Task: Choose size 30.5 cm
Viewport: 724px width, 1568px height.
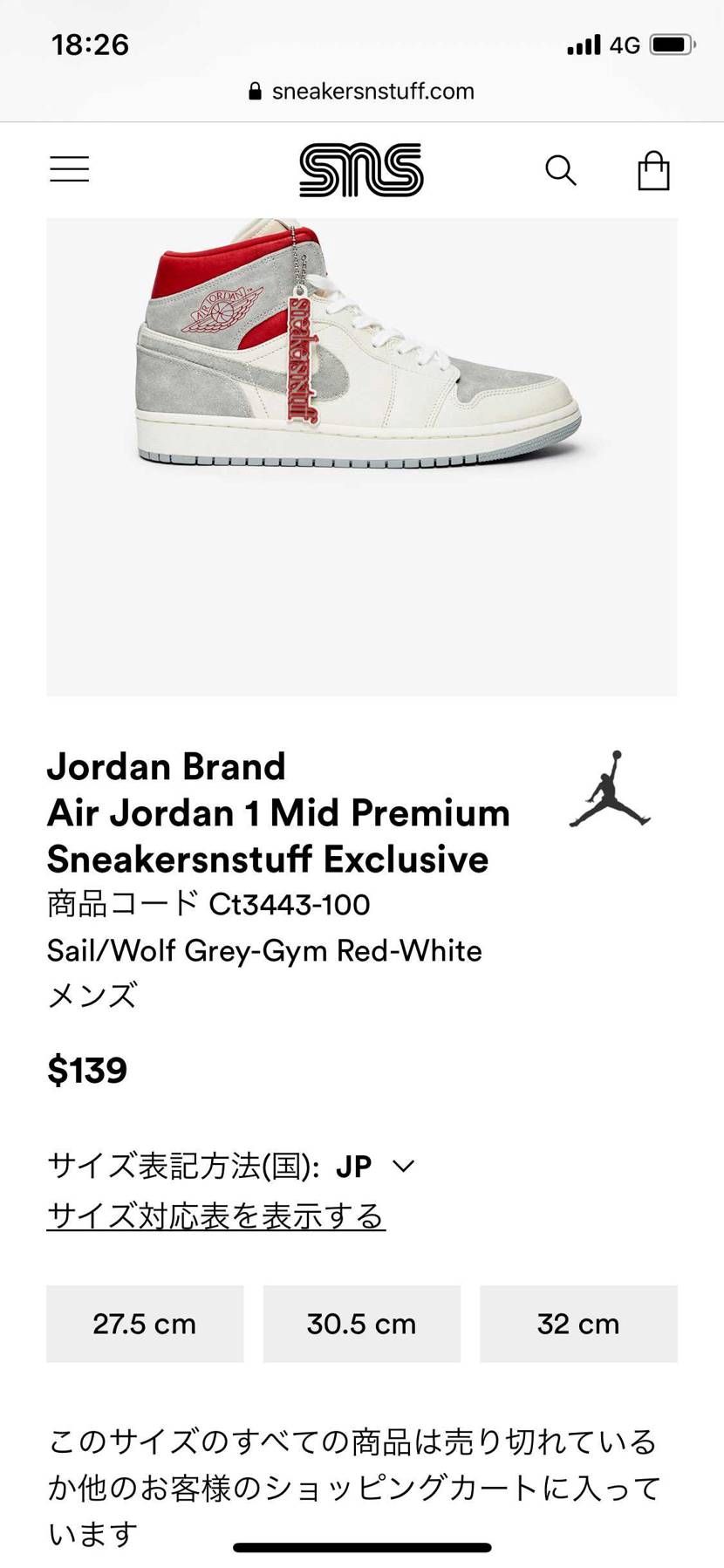Action: click(x=362, y=1324)
